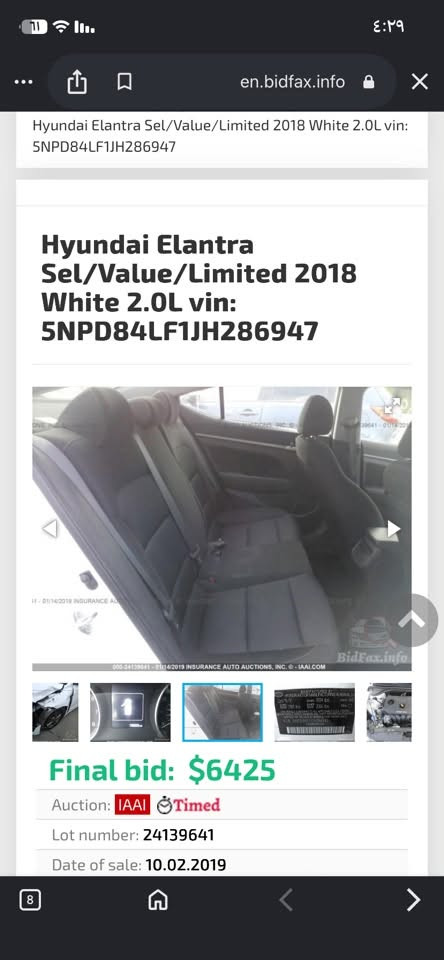This screenshot has height=960, width=444.
Task: Open the browser overflow menu
Action: point(23,82)
